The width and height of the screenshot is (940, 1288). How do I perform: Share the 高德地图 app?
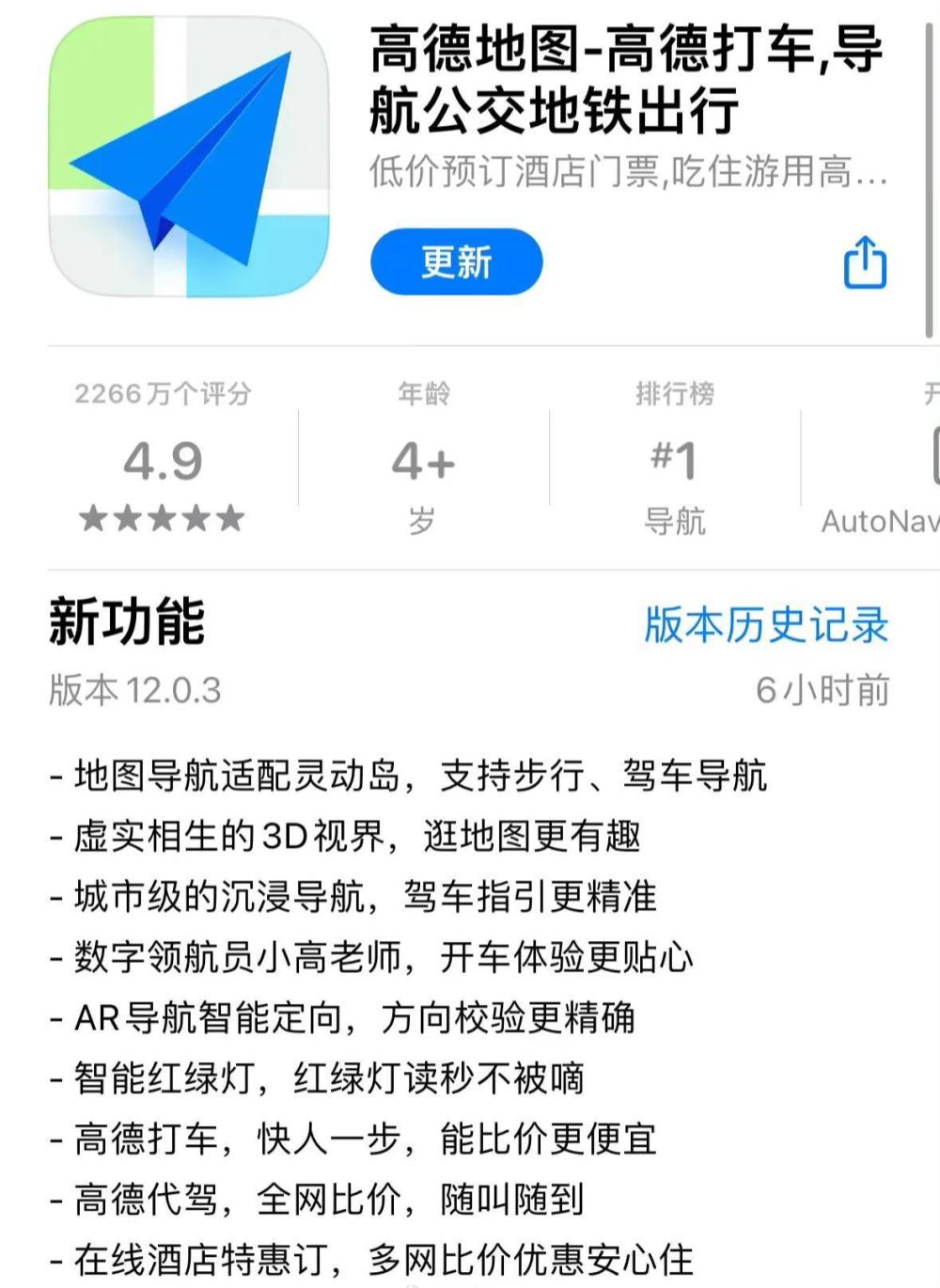864,262
